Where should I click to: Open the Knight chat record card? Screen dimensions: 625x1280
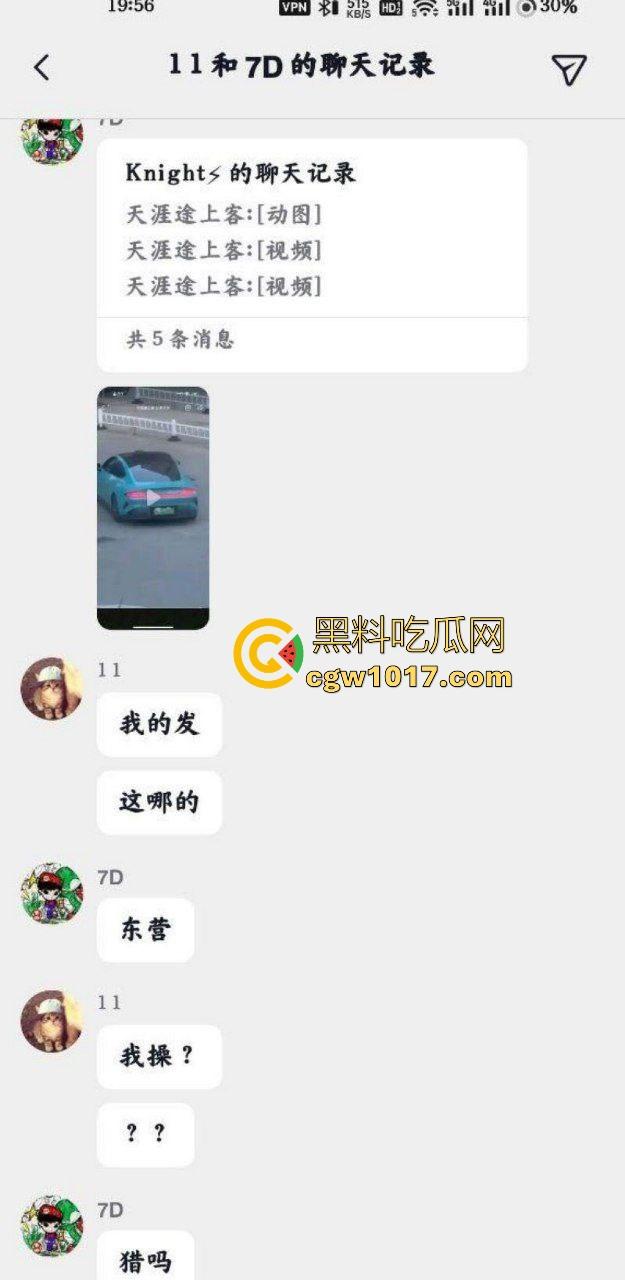(x=311, y=255)
